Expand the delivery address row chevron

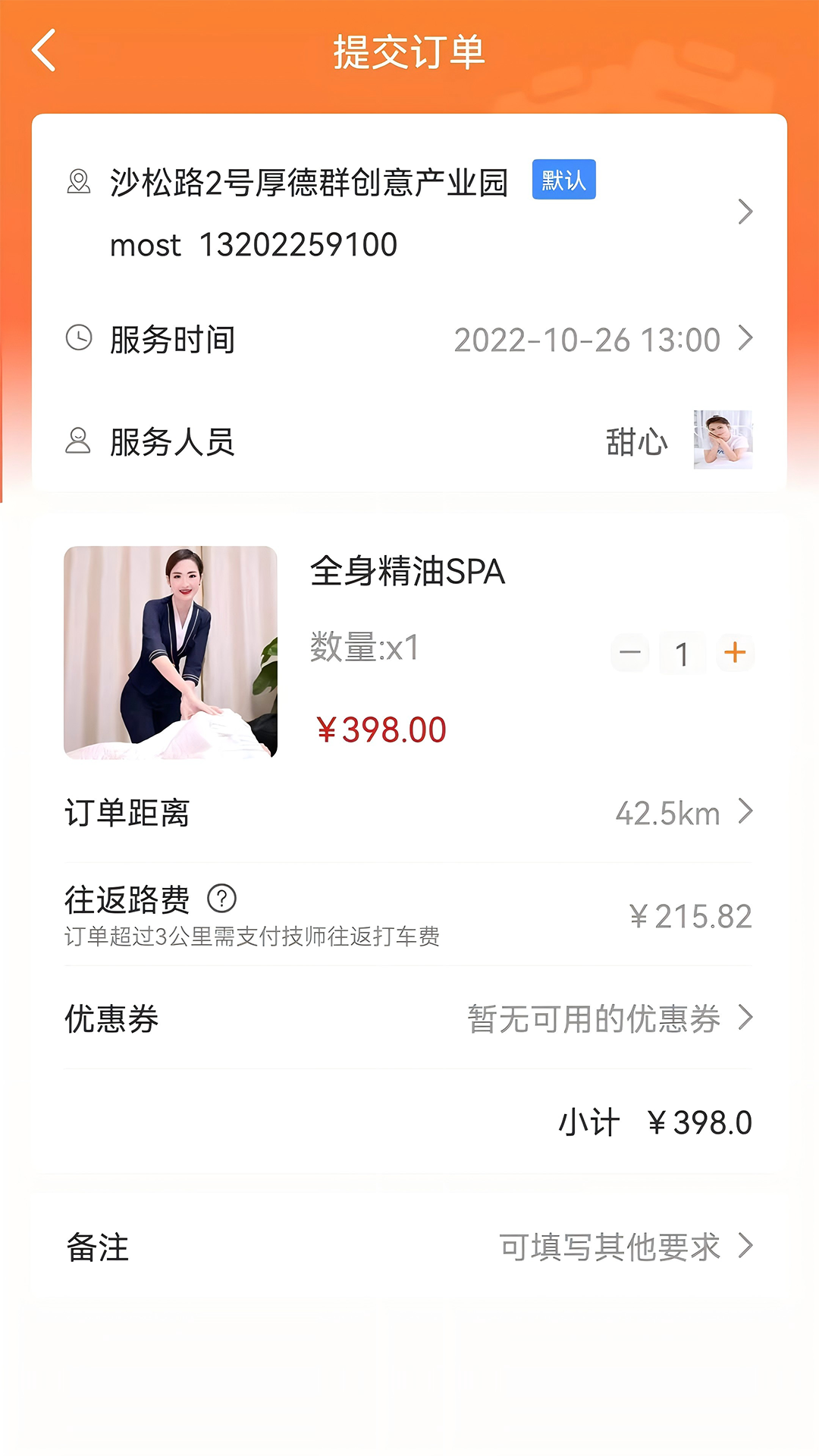747,212
